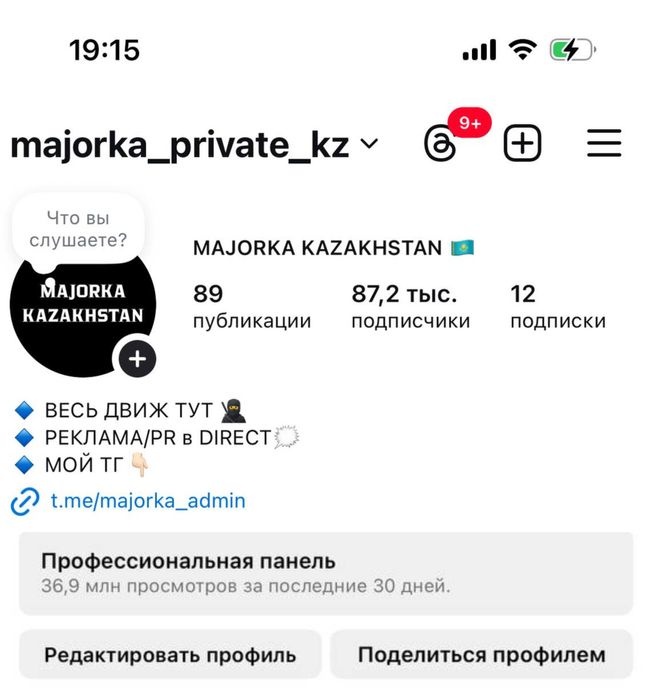Viewport: 652px width, 699px height.
Task: Open Профессиональная панель
Action: point(325,572)
